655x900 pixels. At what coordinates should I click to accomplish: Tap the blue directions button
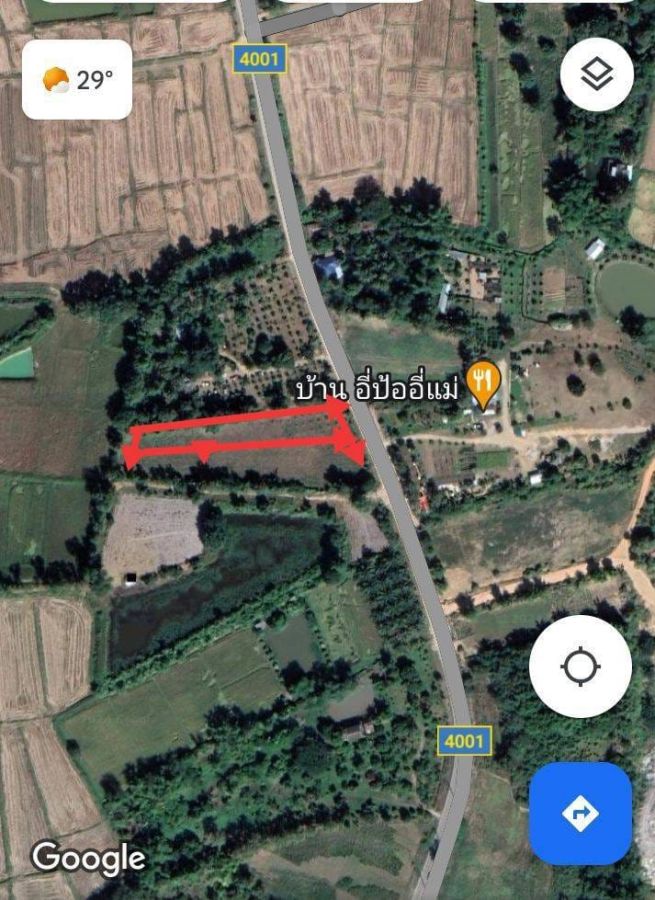pos(580,813)
